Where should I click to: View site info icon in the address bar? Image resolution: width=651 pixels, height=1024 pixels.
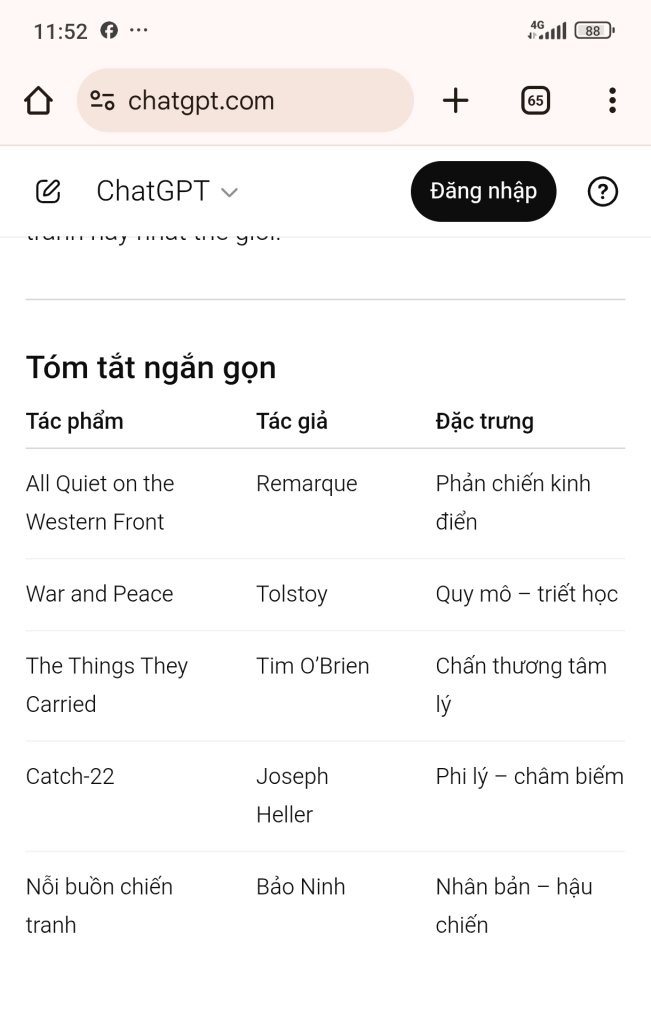102,101
